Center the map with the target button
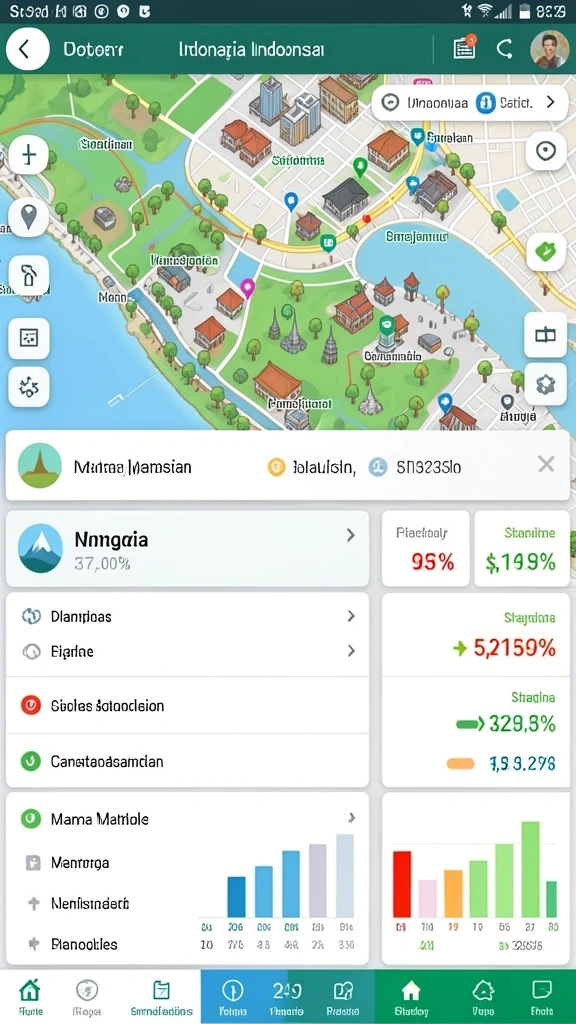 pyautogui.click(x=545, y=152)
